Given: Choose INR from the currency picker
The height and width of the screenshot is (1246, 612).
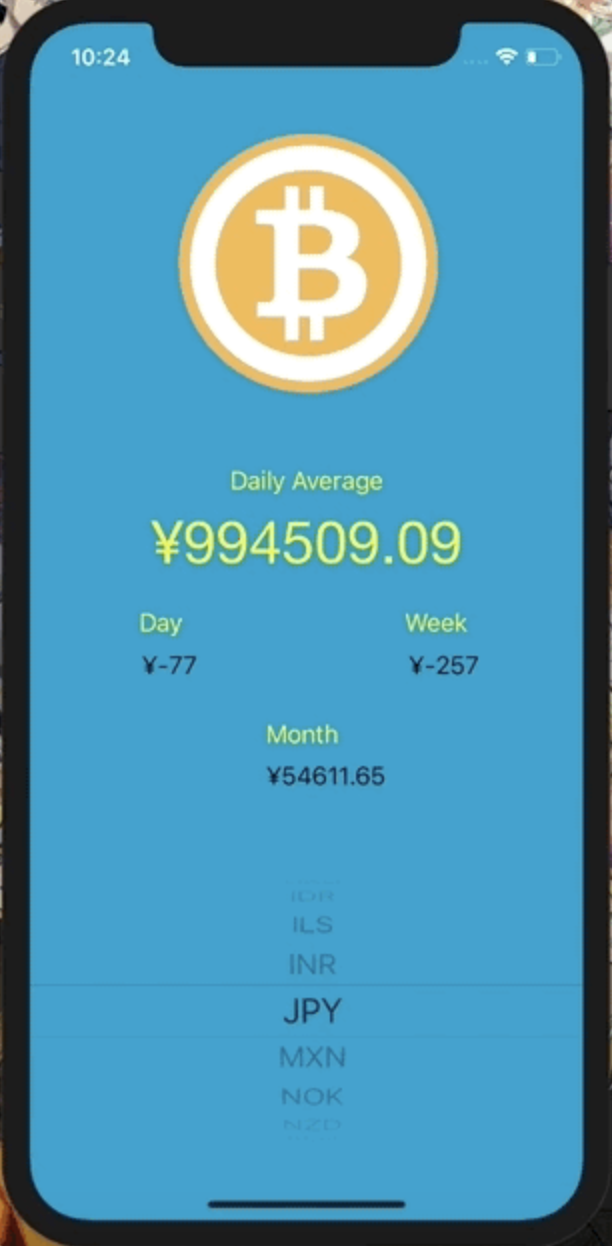Looking at the screenshot, I should [x=312, y=965].
